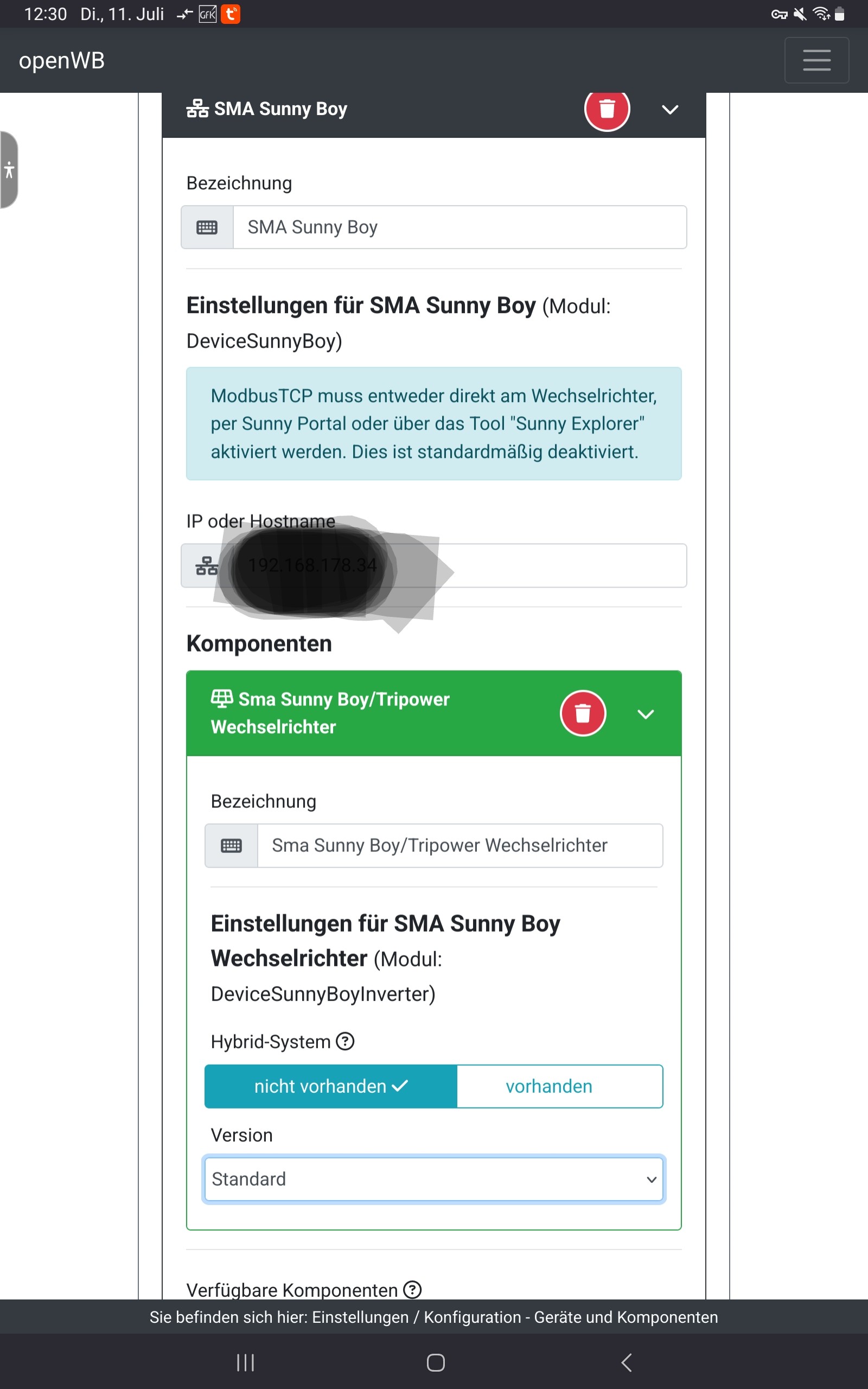
Task: Open the Version dropdown set to Standard
Action: 433,1179
